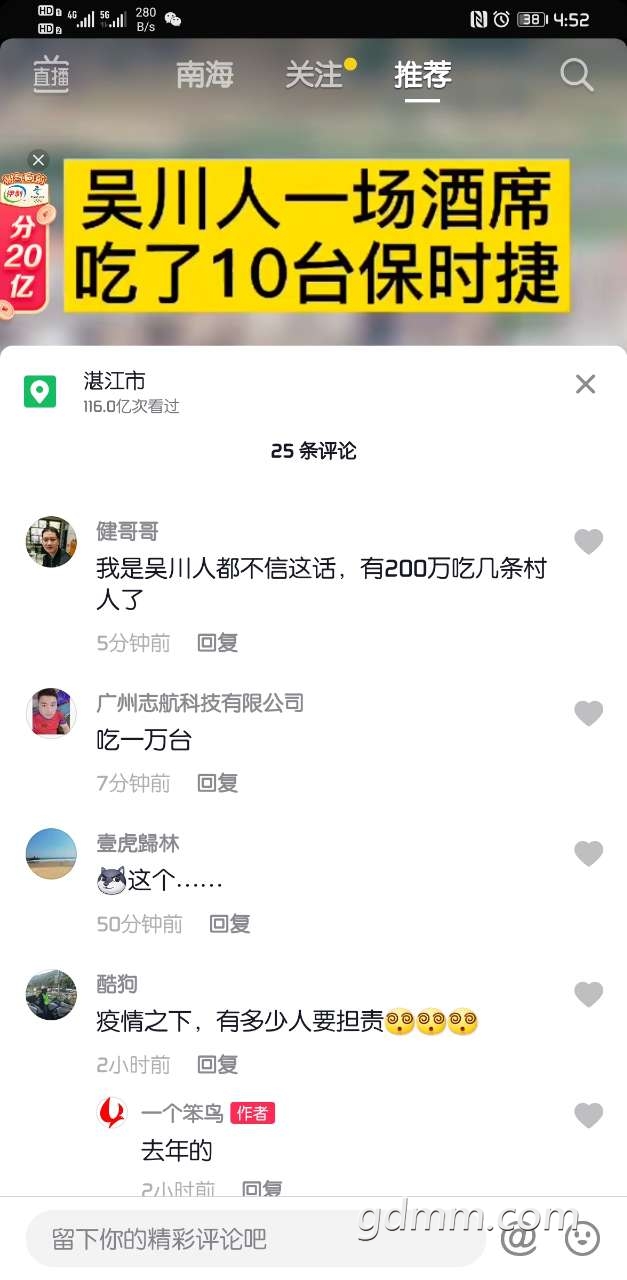The width and height of the screenshot is (627, 1280).
Task: Tap the 留下你的精彩评论吧 comment field
Action: pyautogui.click(x=255, y=1240)
